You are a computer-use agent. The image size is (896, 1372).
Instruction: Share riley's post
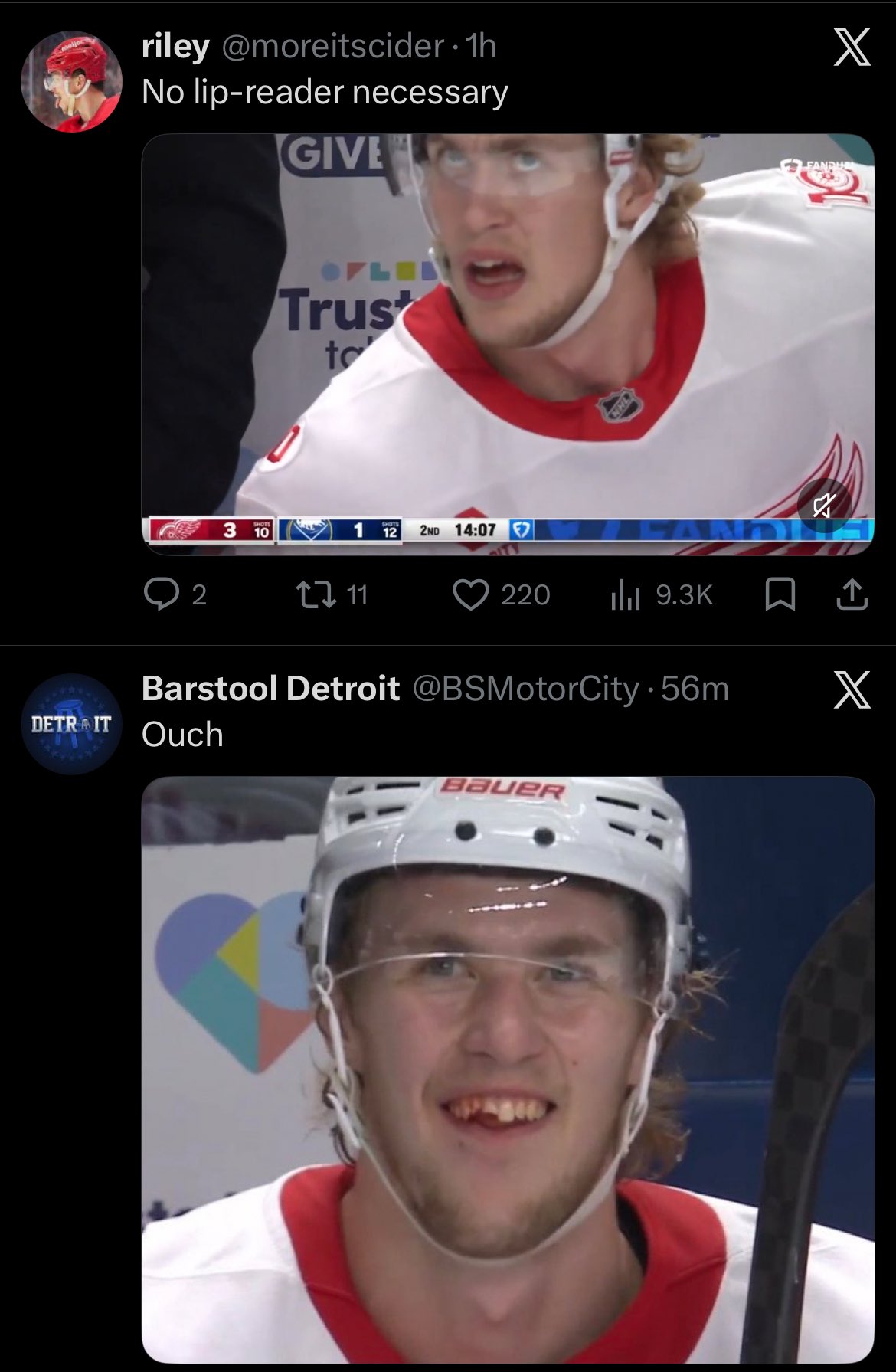[852, 594]
